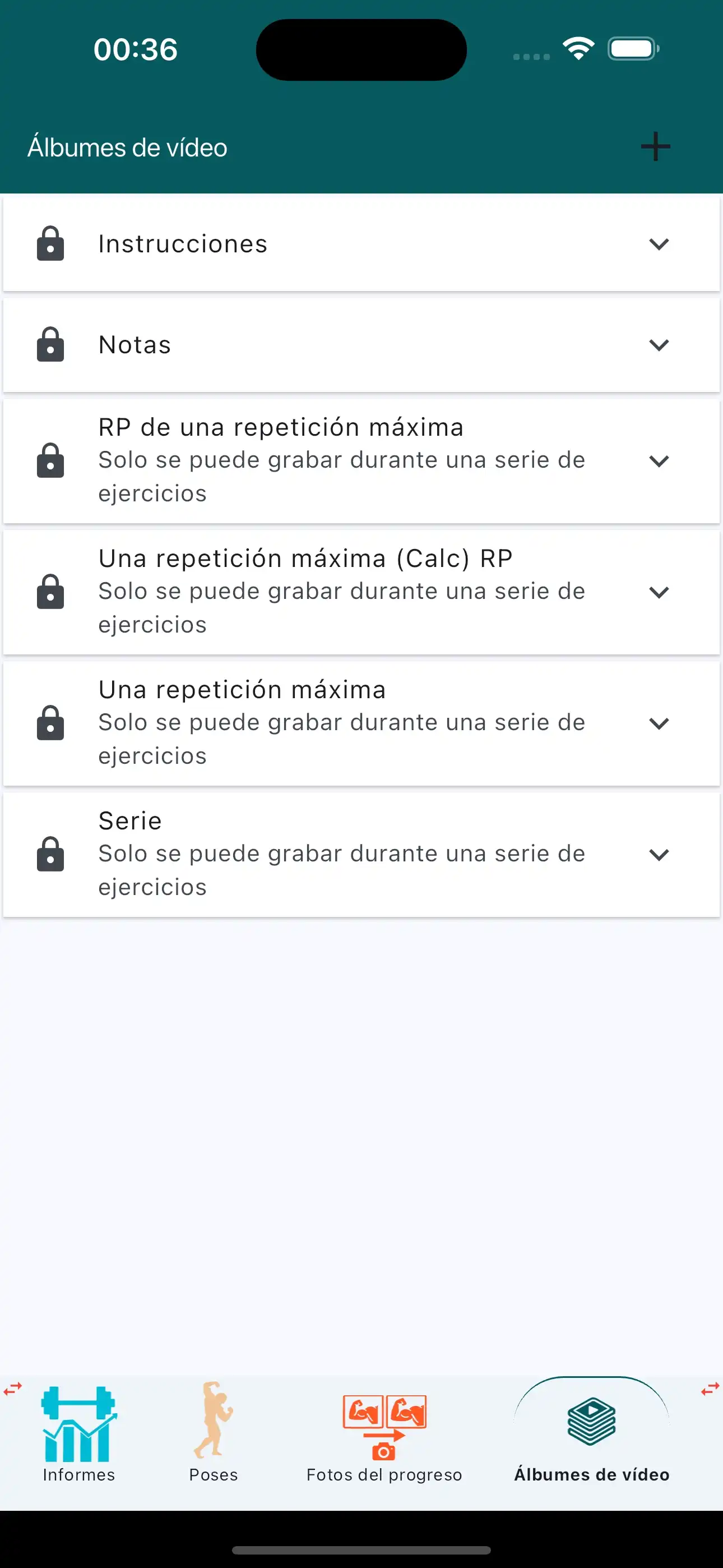Image resolution: width=723 pixels, height=1568 pixels.
Task: Expand the Serie album
Action: click(660, 854)
